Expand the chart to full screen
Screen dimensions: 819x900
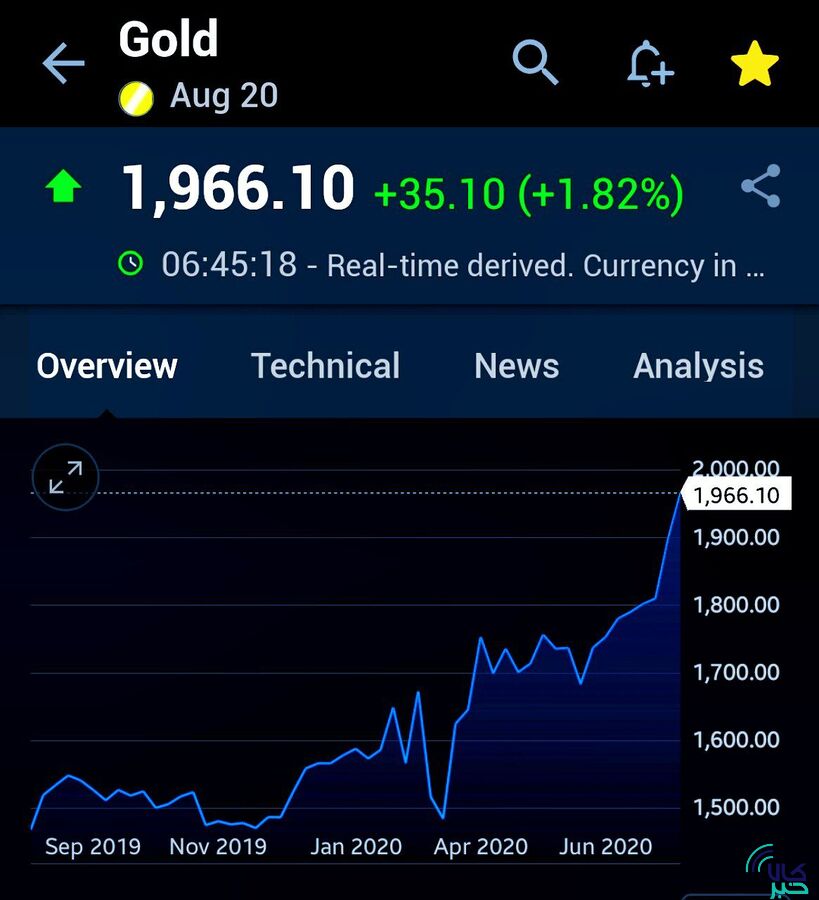pos(66,477)
